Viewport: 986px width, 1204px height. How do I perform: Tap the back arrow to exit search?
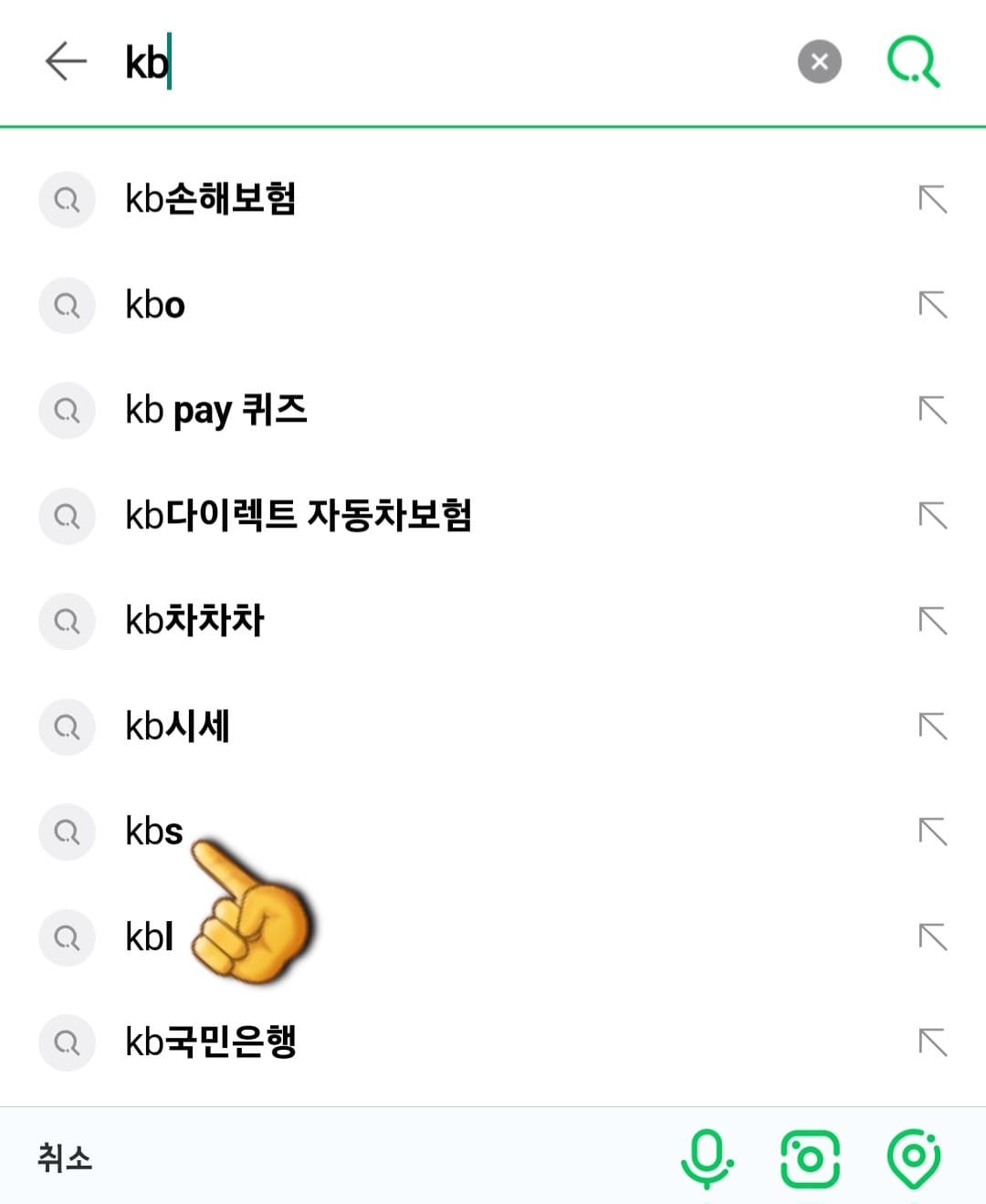pos(63,62)
